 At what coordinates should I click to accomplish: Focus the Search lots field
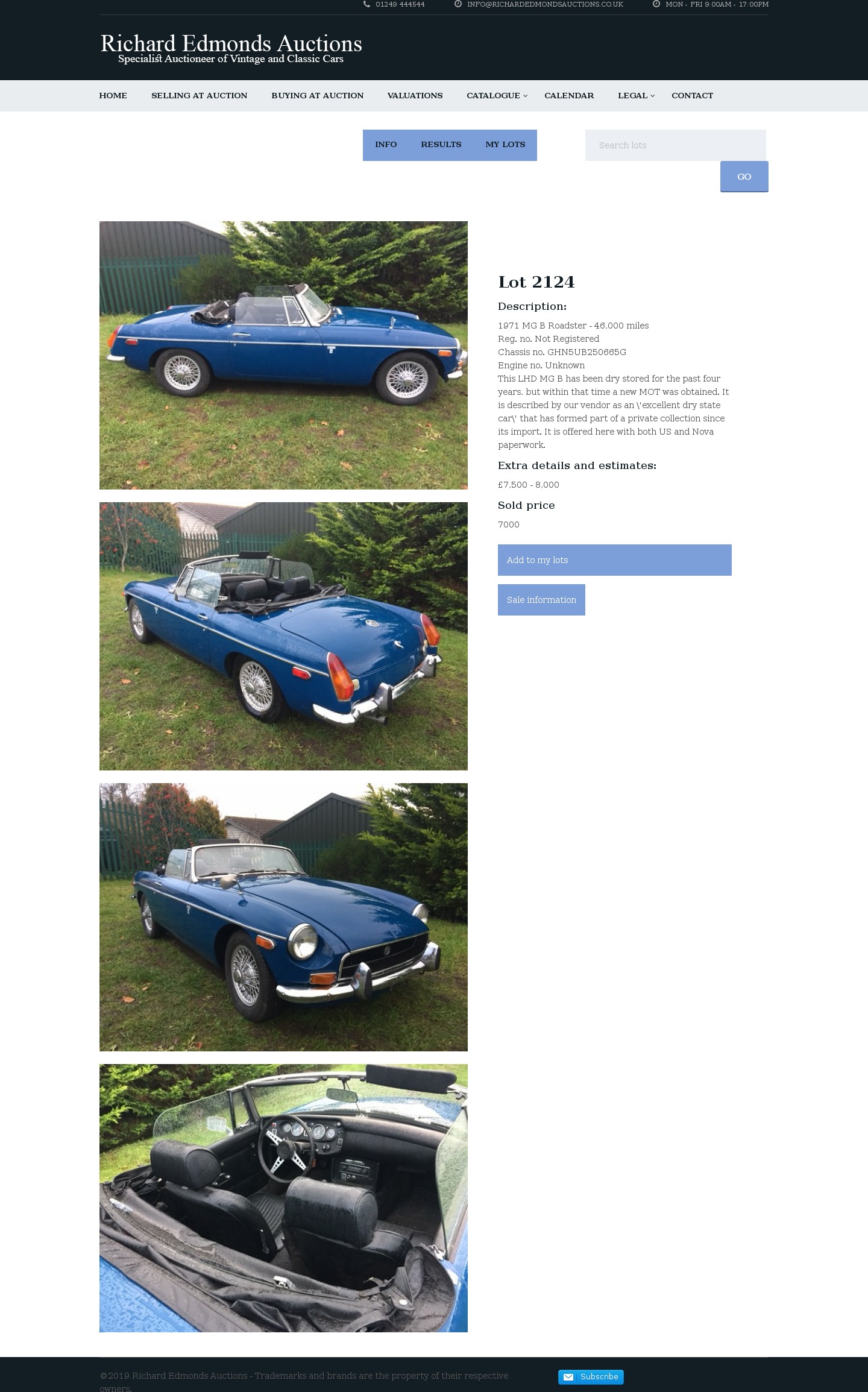click(675, 145)
